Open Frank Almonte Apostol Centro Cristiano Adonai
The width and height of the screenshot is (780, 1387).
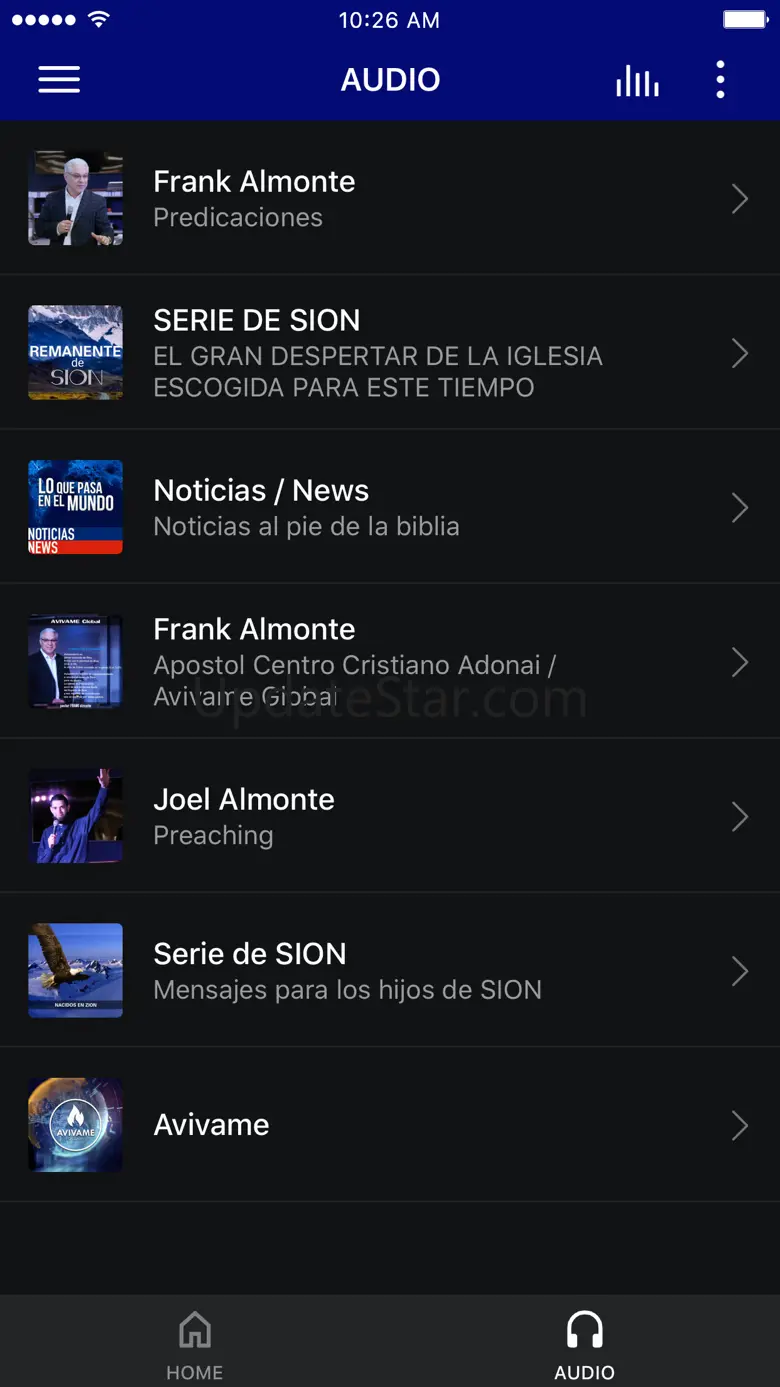389,661
